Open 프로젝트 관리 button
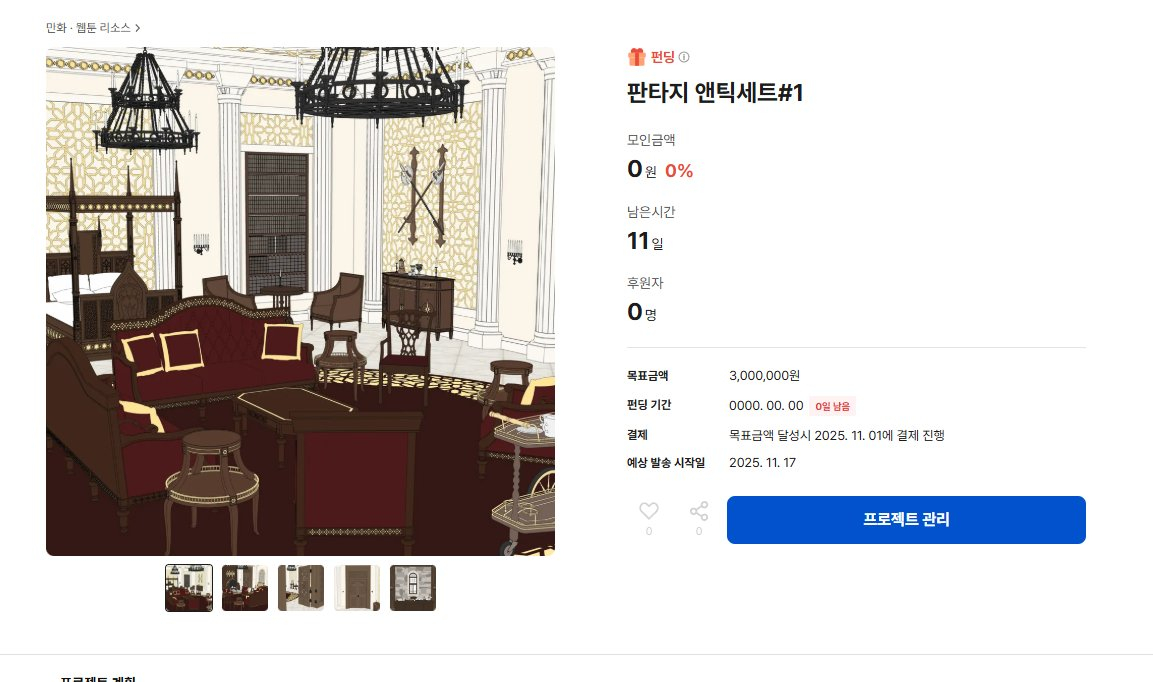Viewport: 1153px width, 682px height. point(906,520)
